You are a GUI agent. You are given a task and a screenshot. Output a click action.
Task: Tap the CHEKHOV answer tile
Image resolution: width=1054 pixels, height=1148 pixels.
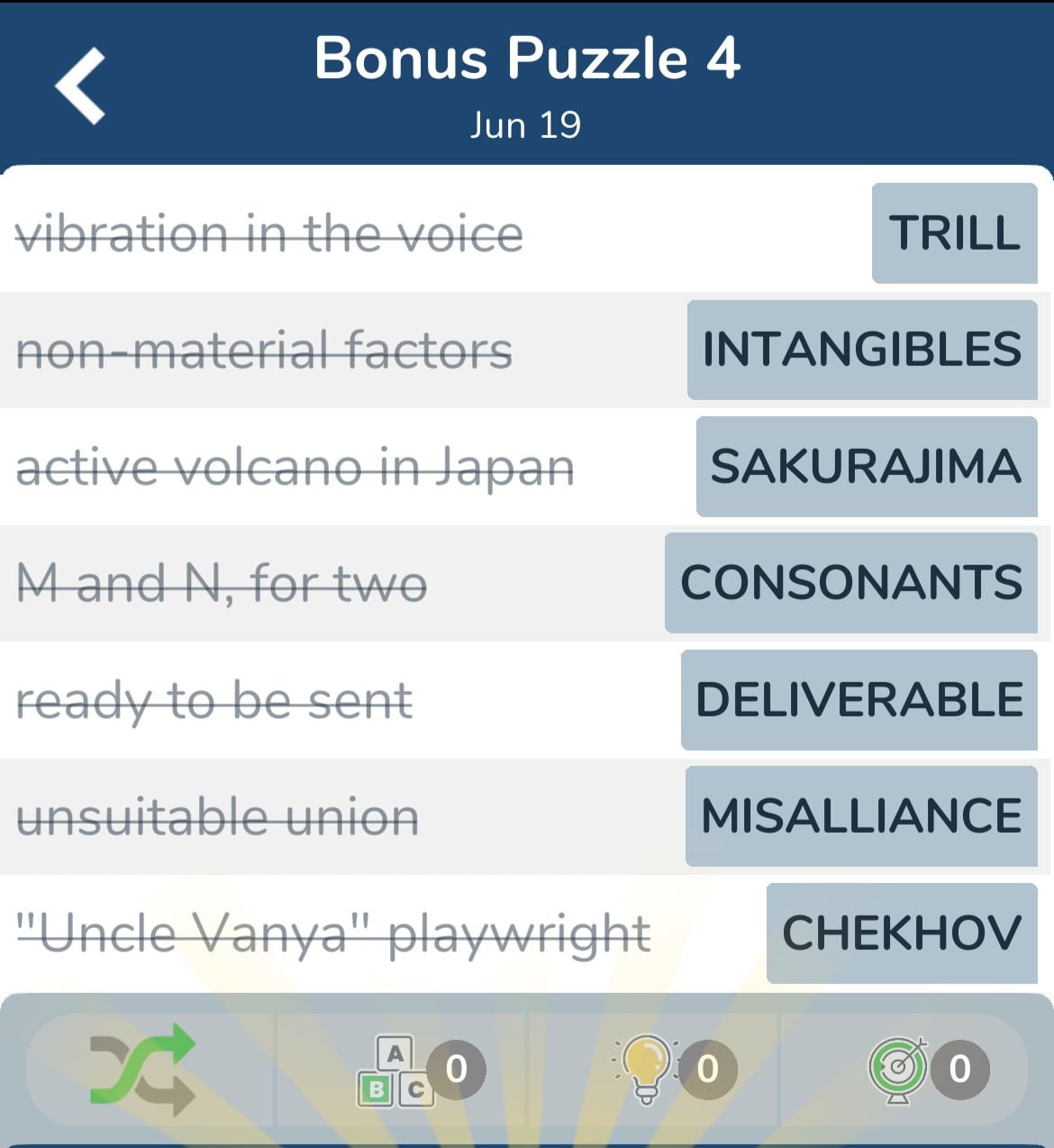(902, 934)
